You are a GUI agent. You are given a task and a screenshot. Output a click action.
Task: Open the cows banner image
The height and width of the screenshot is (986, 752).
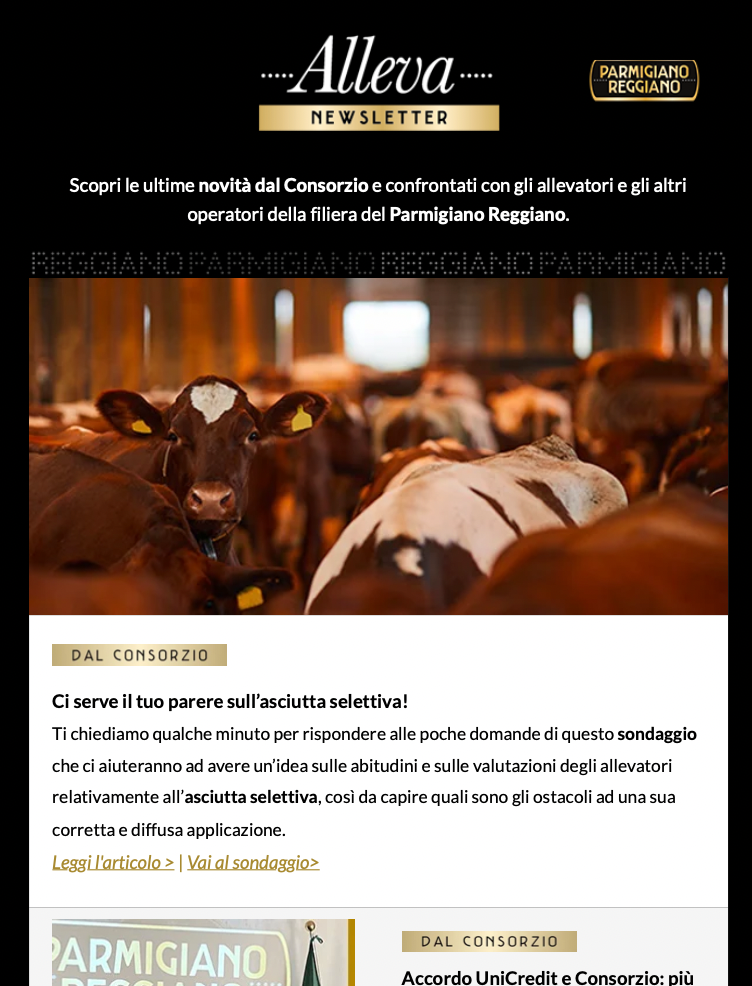(x=378, y=446)
